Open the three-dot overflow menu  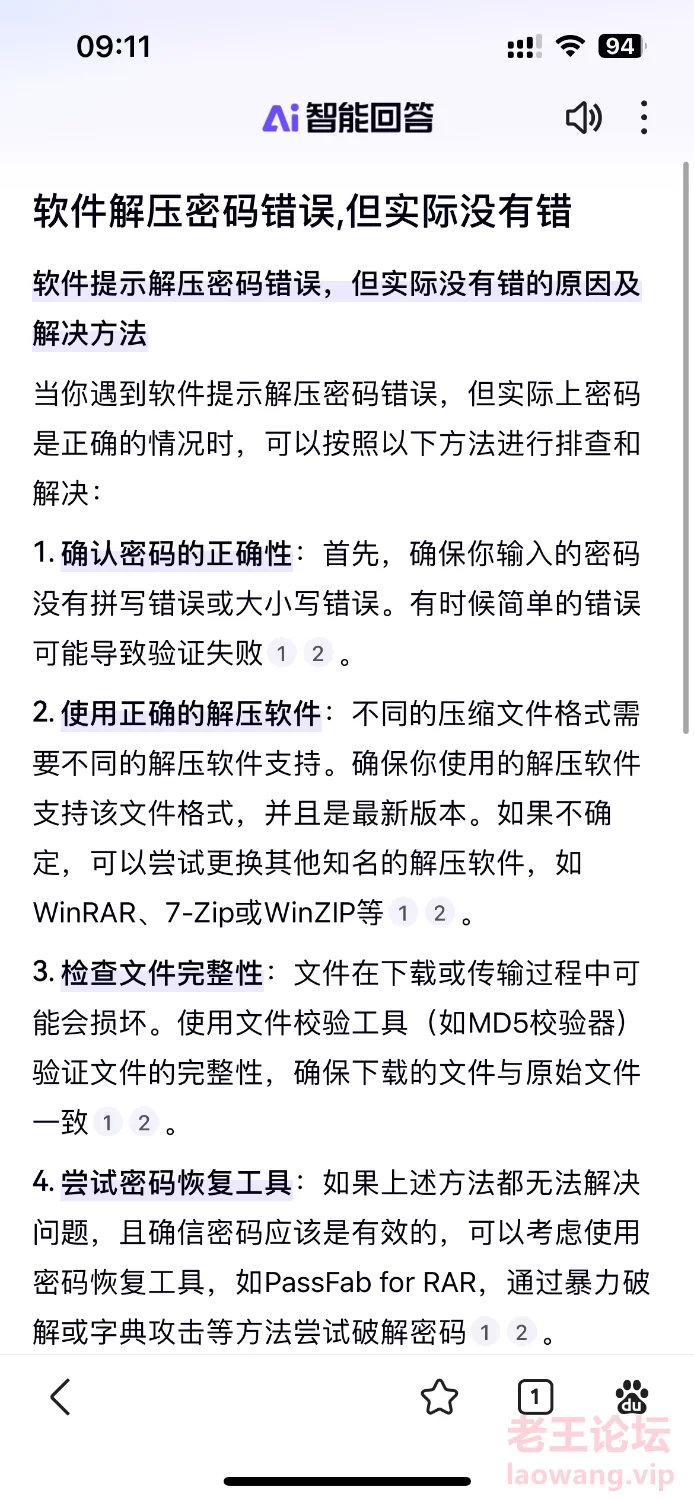pyautogui.click(x=644, y=118)
